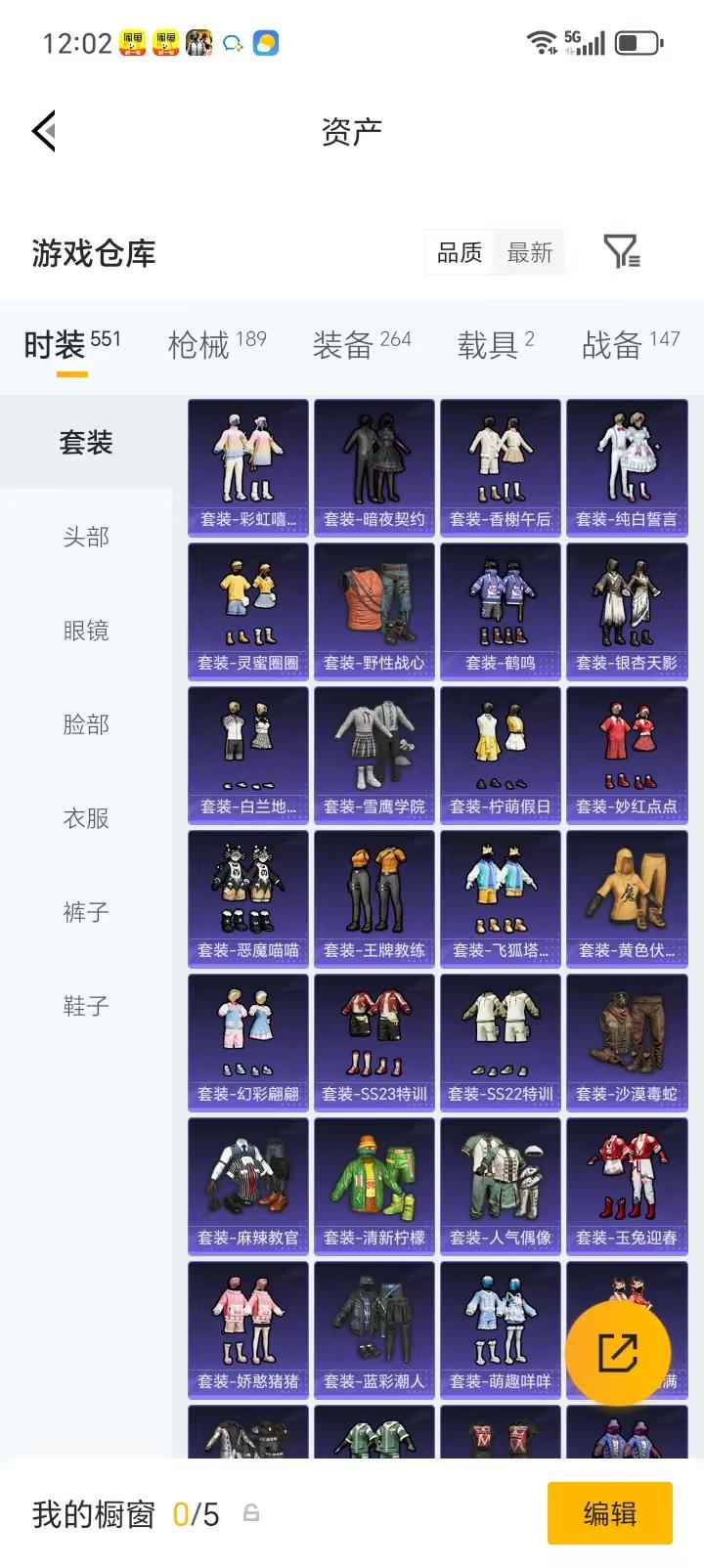This screenshot has height=1568, width=704.
Task: Open the 套装-暗夜契约 outfit thumbnail
Action: point(374,467)
